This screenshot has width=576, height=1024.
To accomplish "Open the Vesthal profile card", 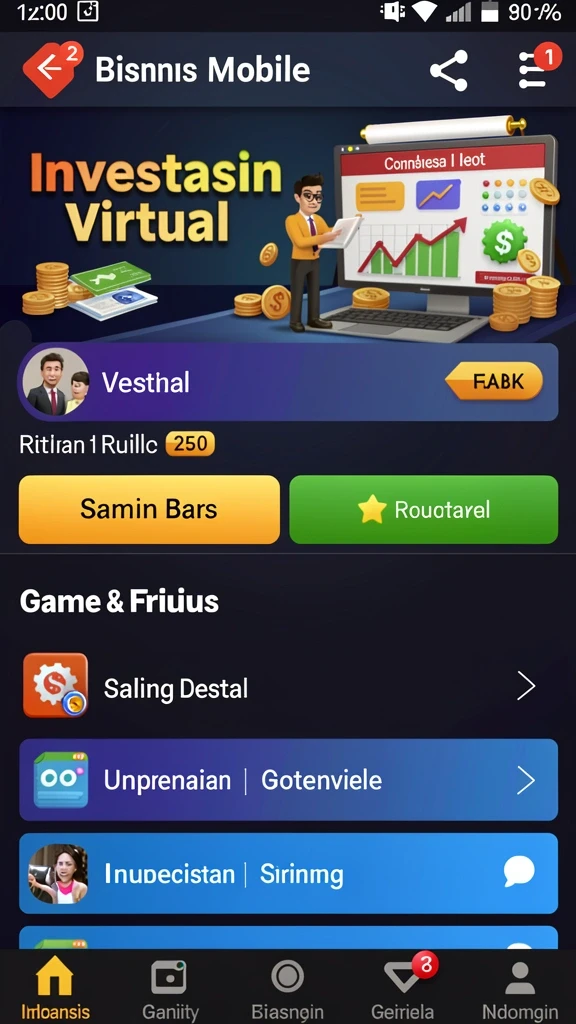I will 288,382.
